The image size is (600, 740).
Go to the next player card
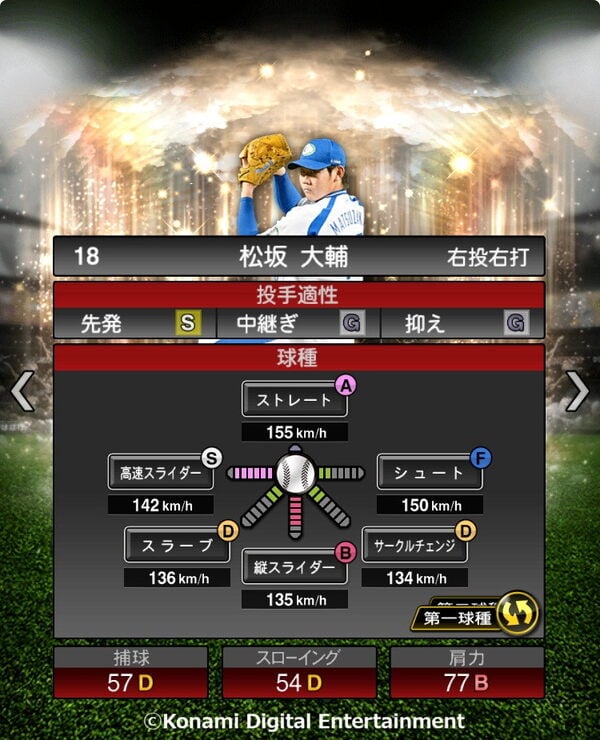577,391
